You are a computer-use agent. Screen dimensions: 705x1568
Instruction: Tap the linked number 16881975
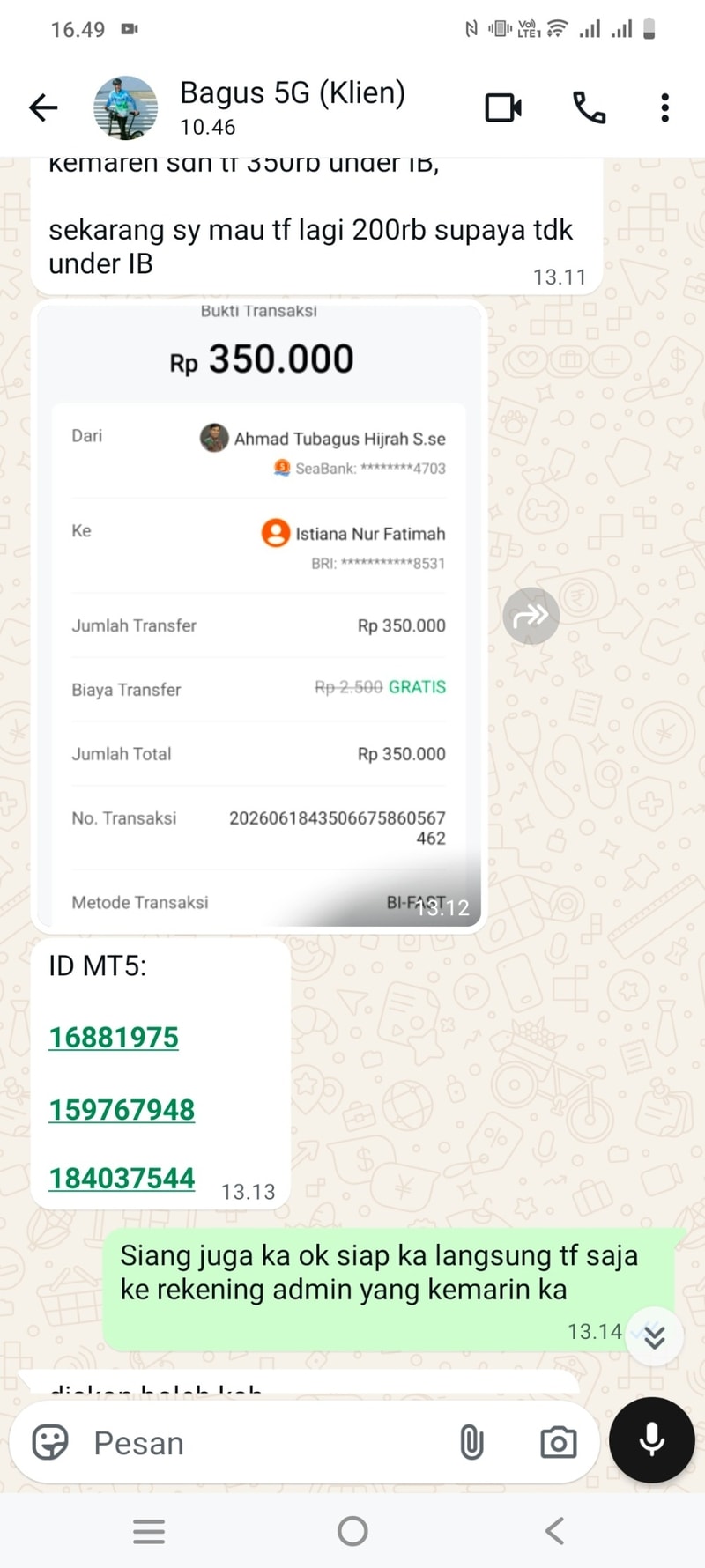pos(114,1038)
